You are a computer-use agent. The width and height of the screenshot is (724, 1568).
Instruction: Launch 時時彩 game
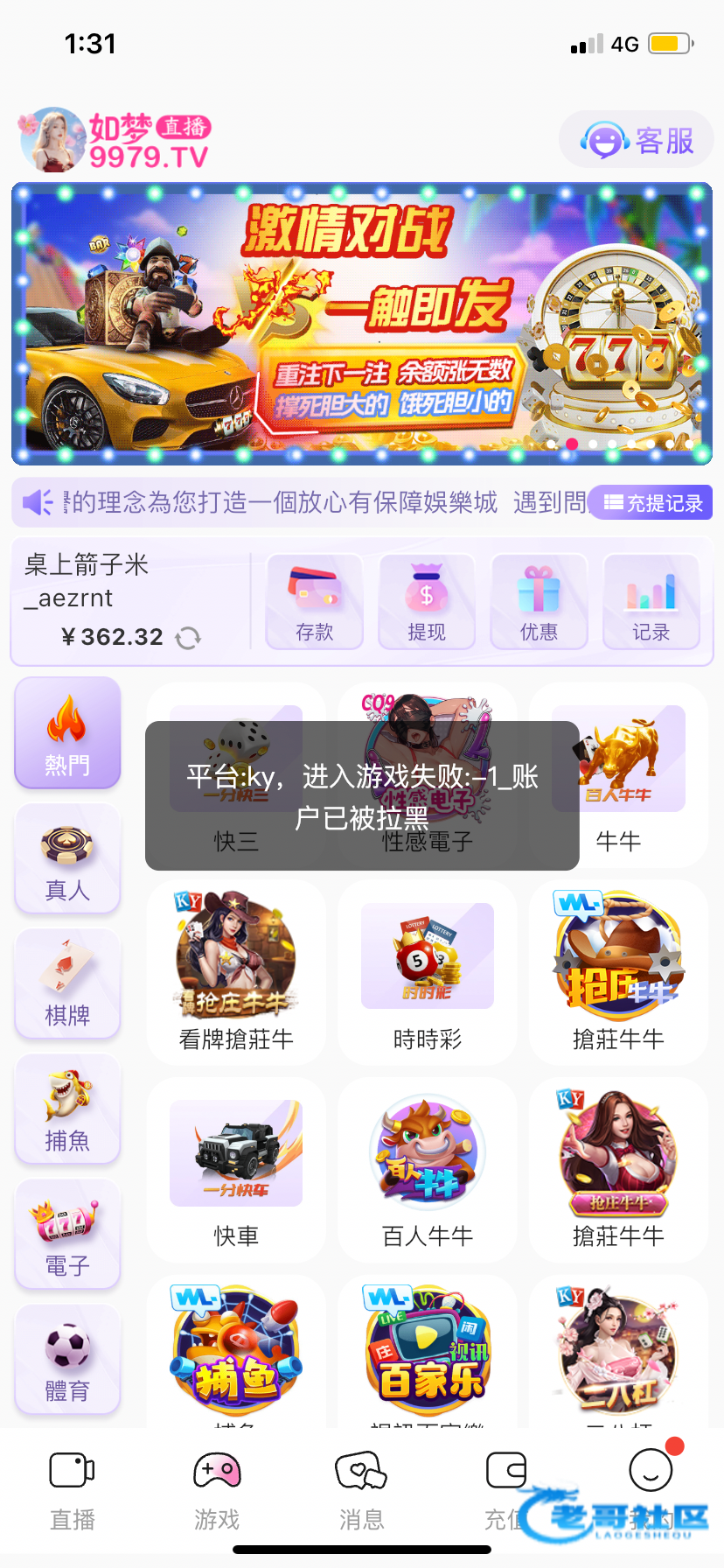click(428, 971)
